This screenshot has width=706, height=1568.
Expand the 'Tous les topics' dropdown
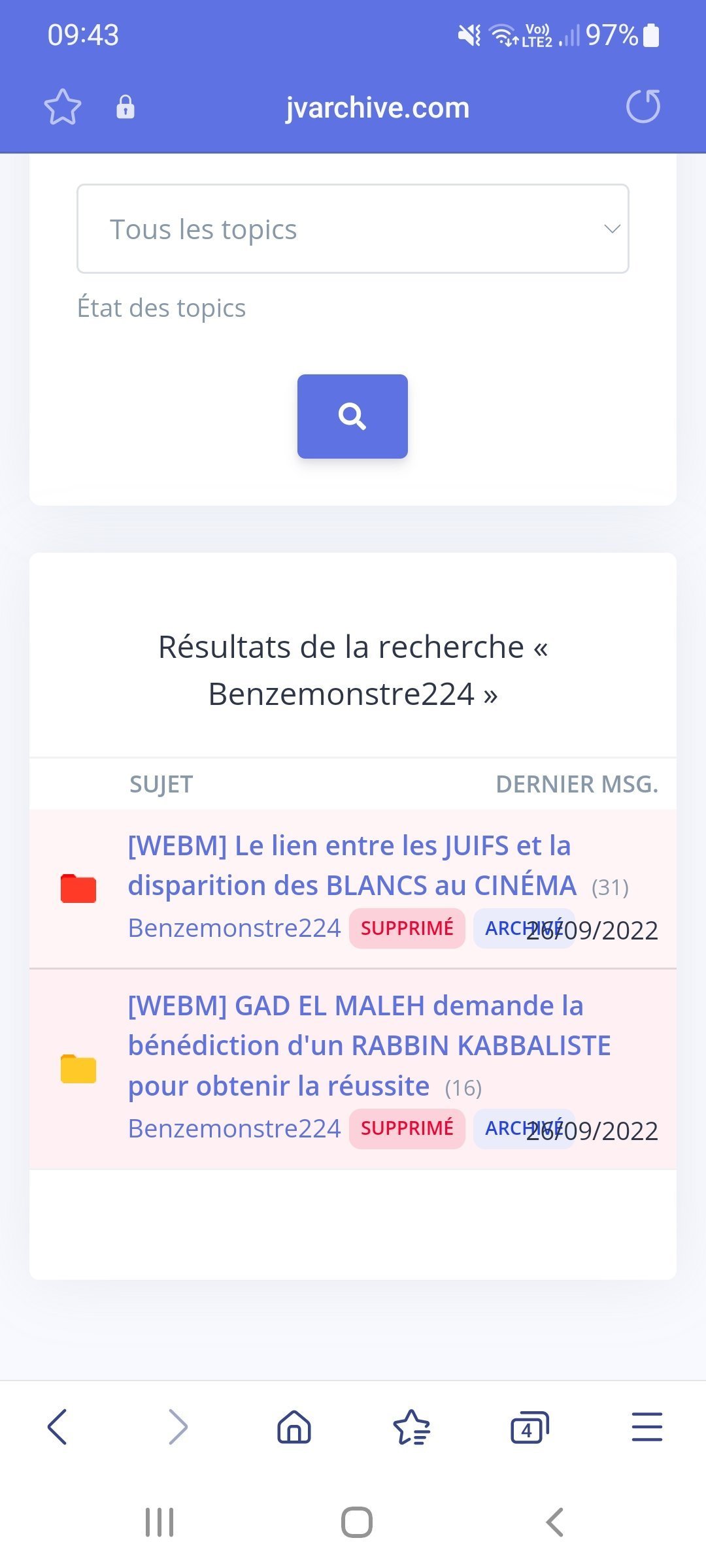(352, 229)
